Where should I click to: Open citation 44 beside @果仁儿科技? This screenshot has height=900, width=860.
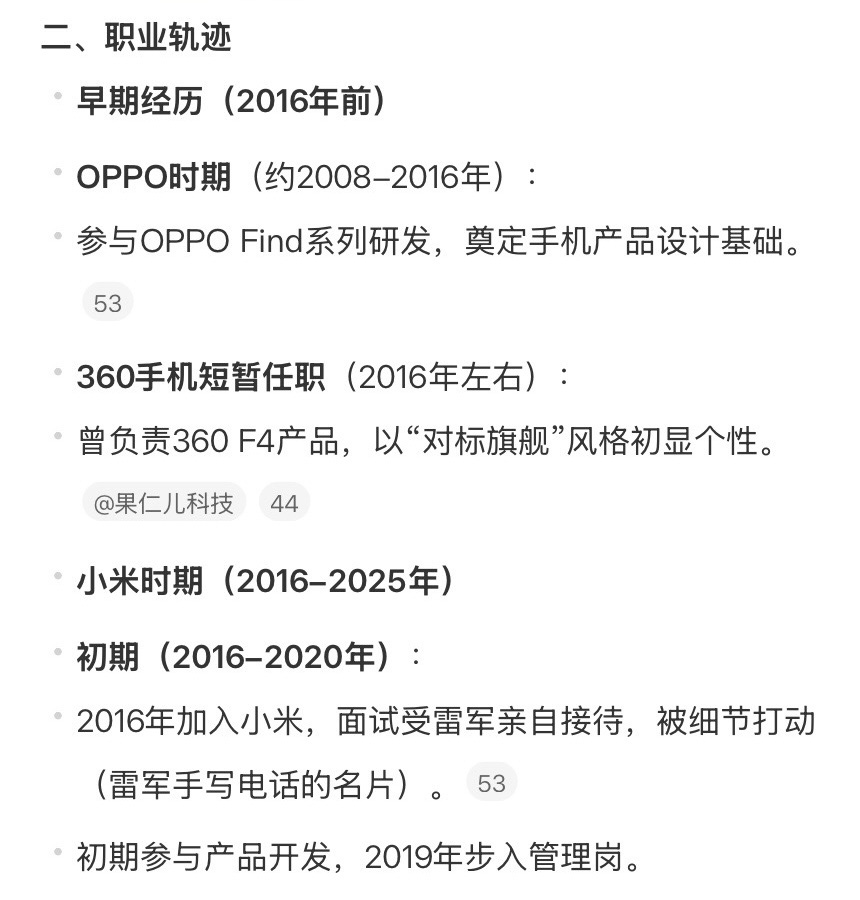[284, 503]
